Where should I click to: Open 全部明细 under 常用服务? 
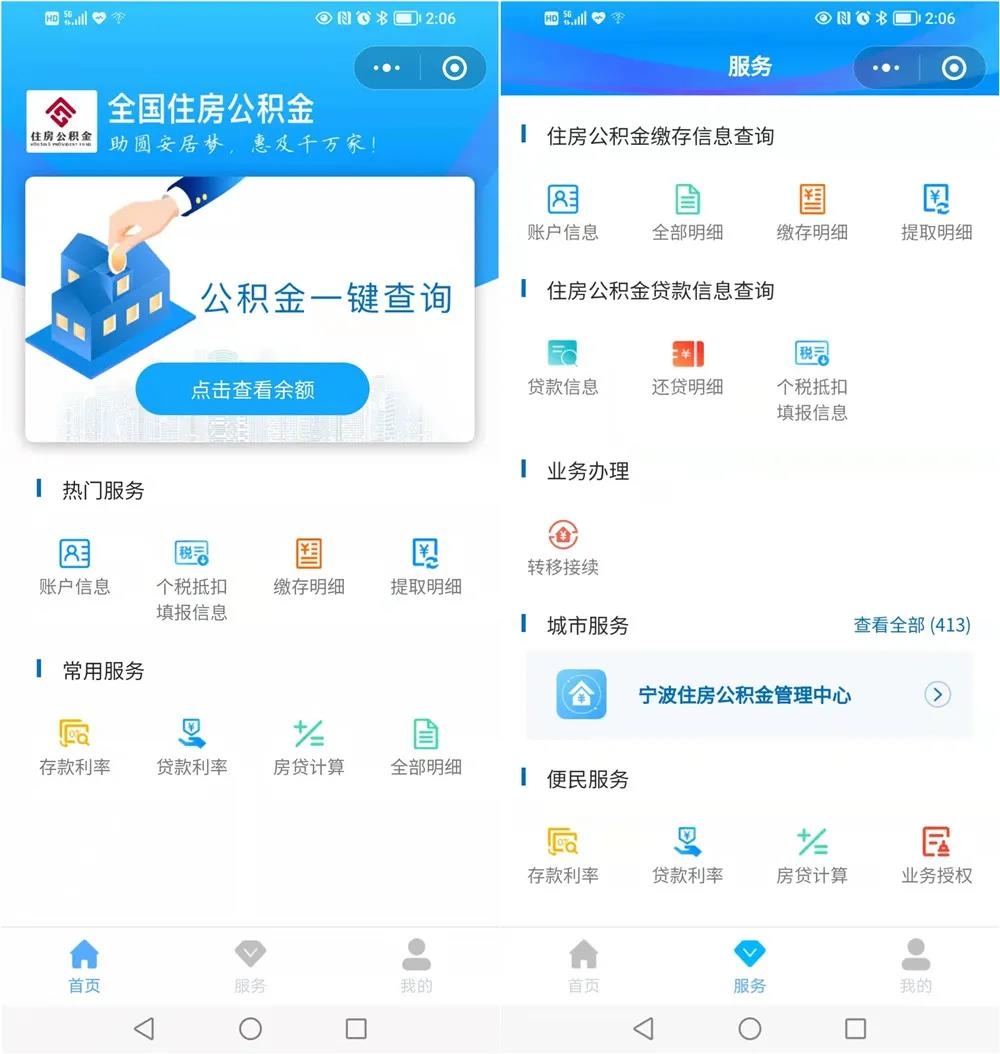[x=426, y=747]
